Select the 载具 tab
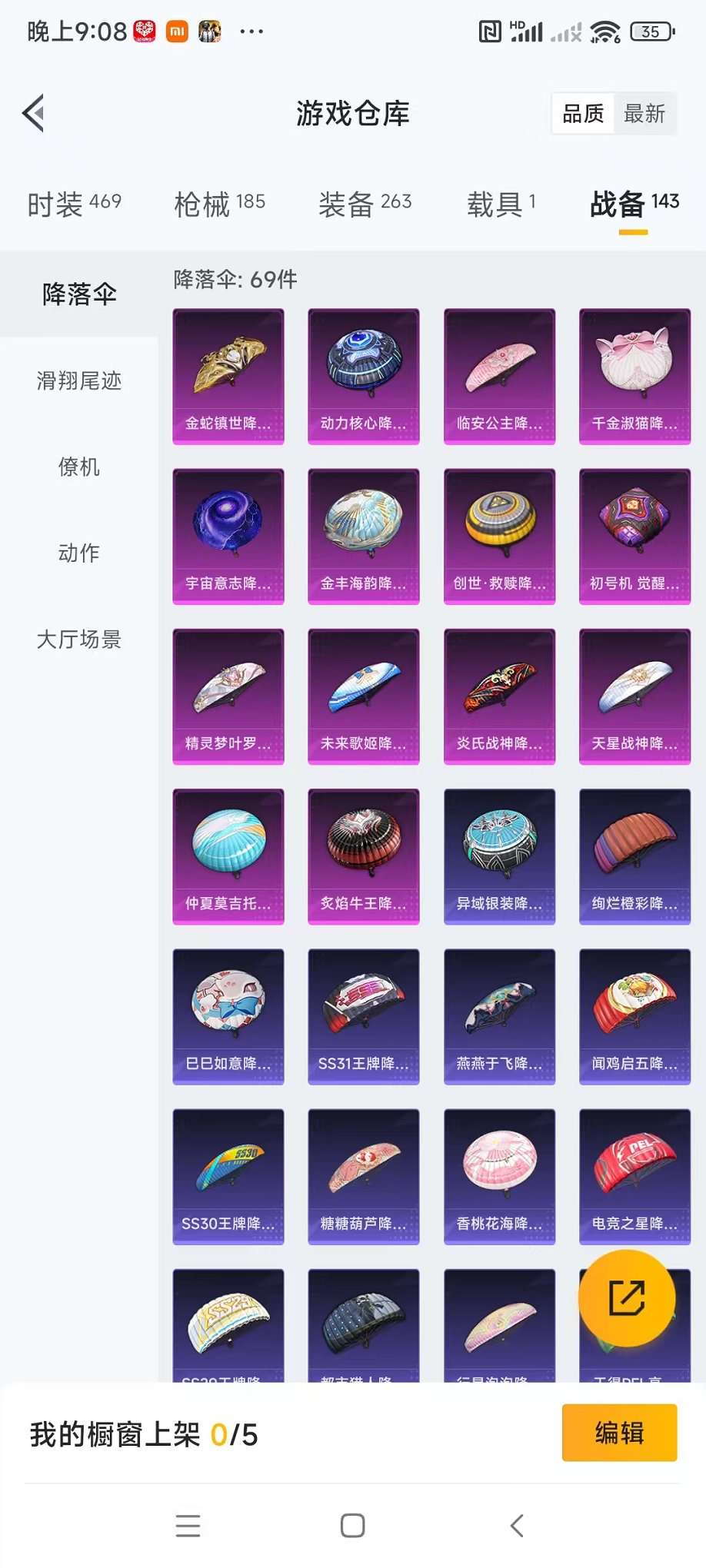 [501, 204]
